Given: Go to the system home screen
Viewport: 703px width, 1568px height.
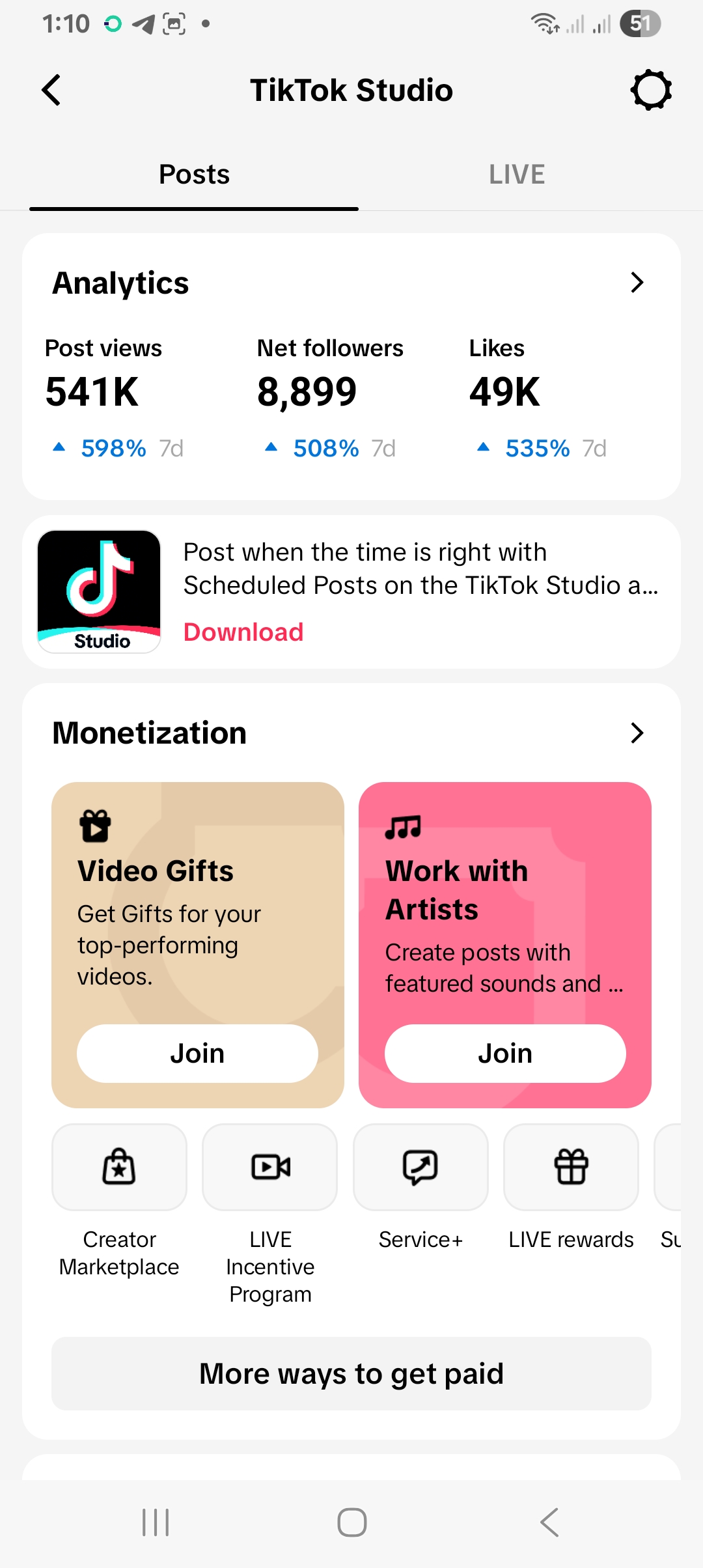Looking at the screenshot, I should pyautogui.click(x=352, y=1522).
